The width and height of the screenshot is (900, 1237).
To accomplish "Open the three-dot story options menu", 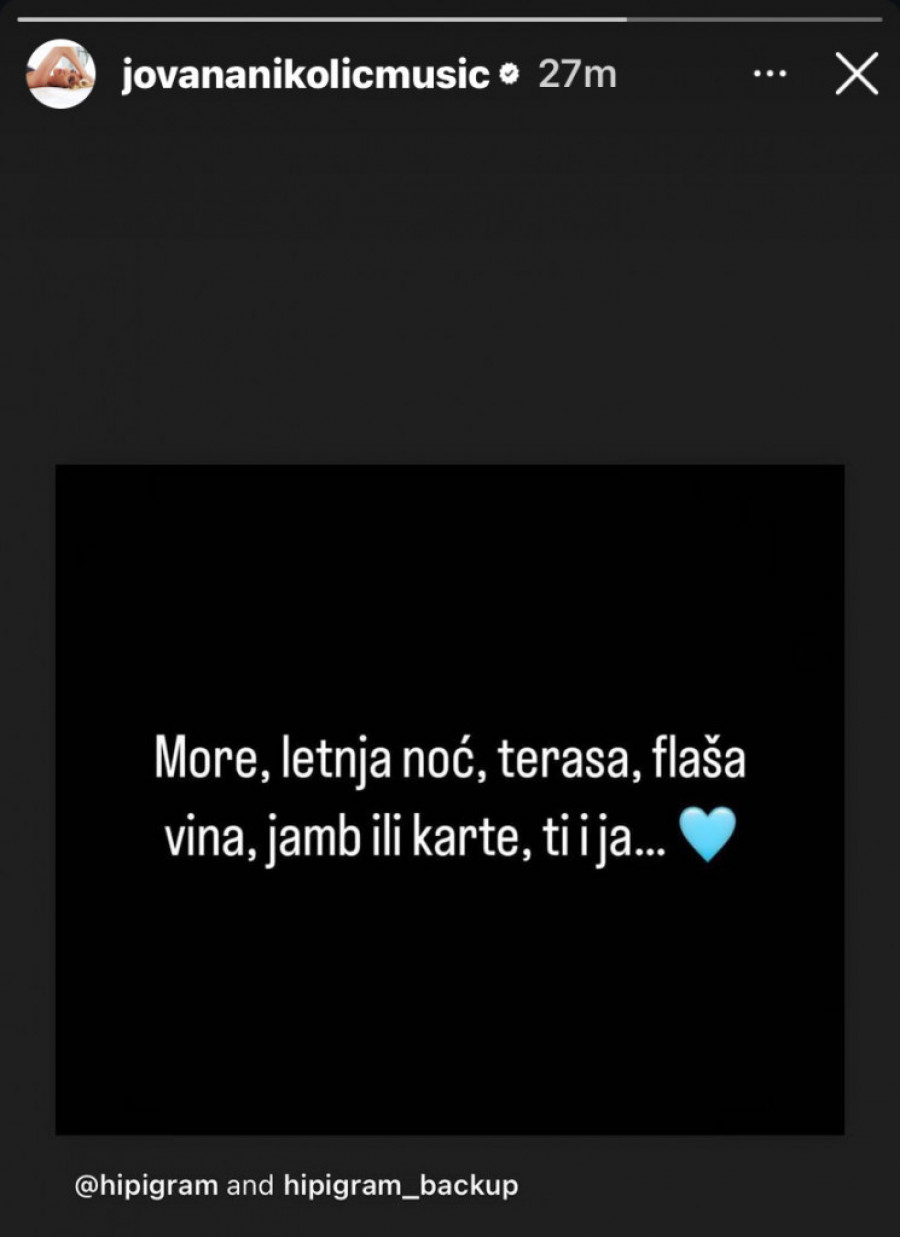I will (768, 75).
